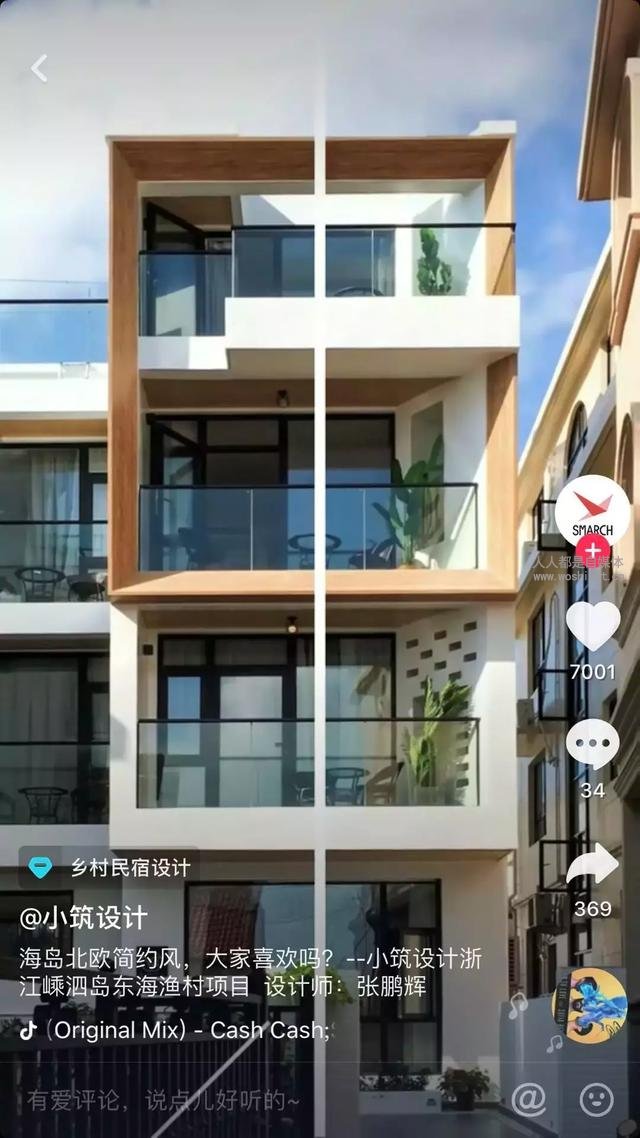Open the @小筑设计 profile name
Viewport: 640px width, 1138px height.
85,917
